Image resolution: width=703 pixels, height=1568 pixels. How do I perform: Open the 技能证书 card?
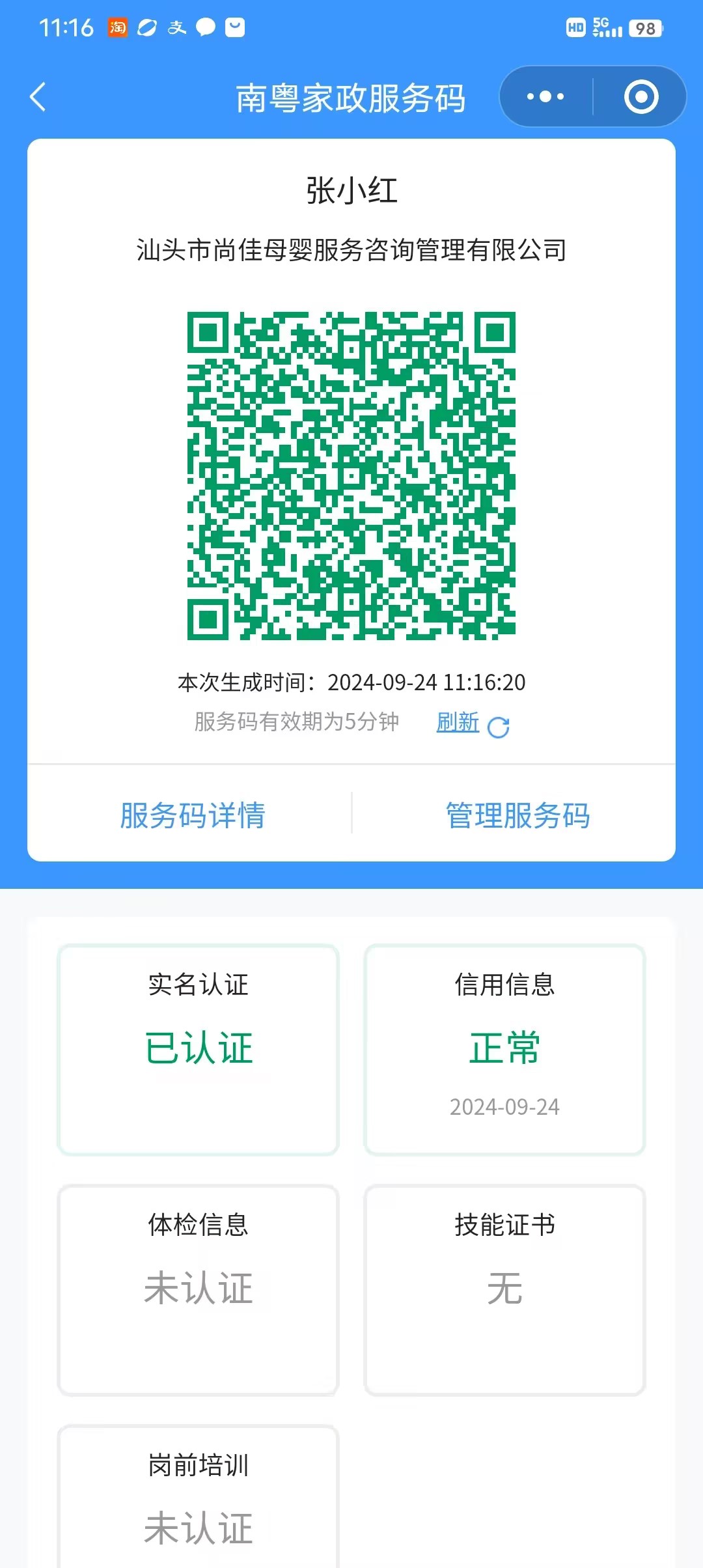click(x=504, y=1290)
